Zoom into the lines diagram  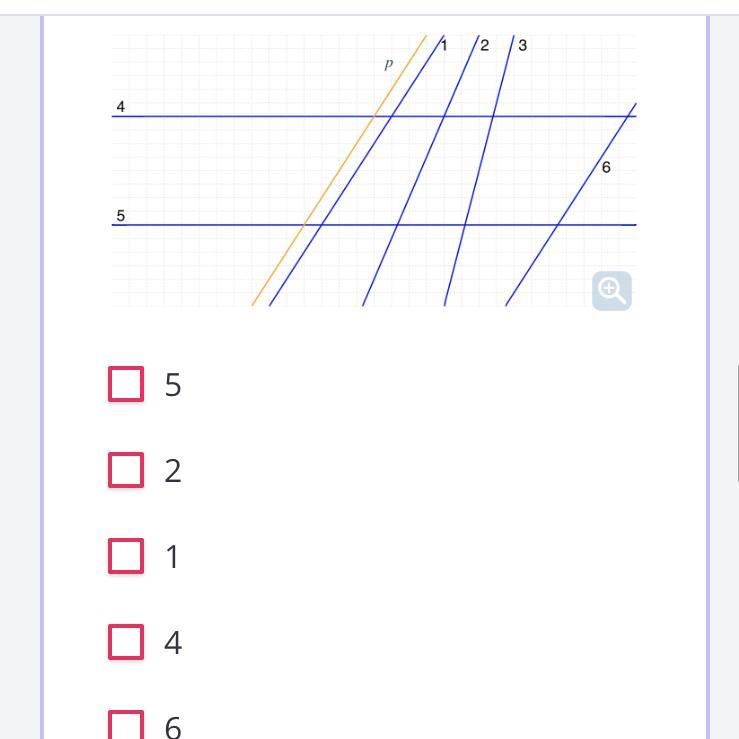pos(611,290)
